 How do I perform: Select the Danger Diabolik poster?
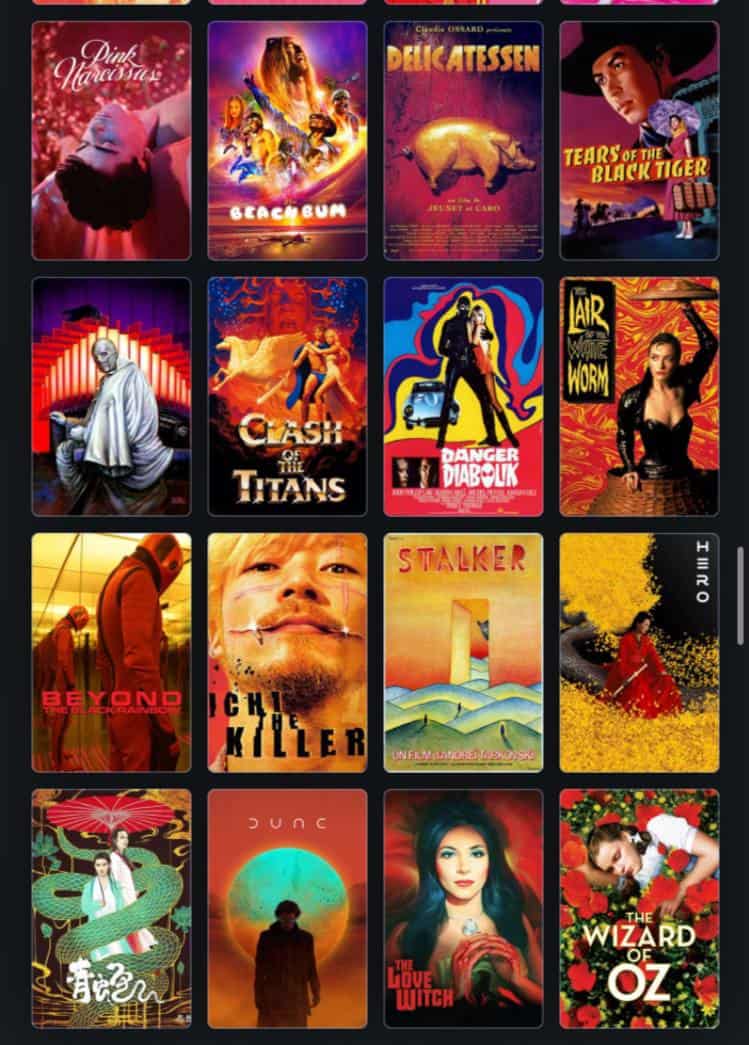[463, 397]
